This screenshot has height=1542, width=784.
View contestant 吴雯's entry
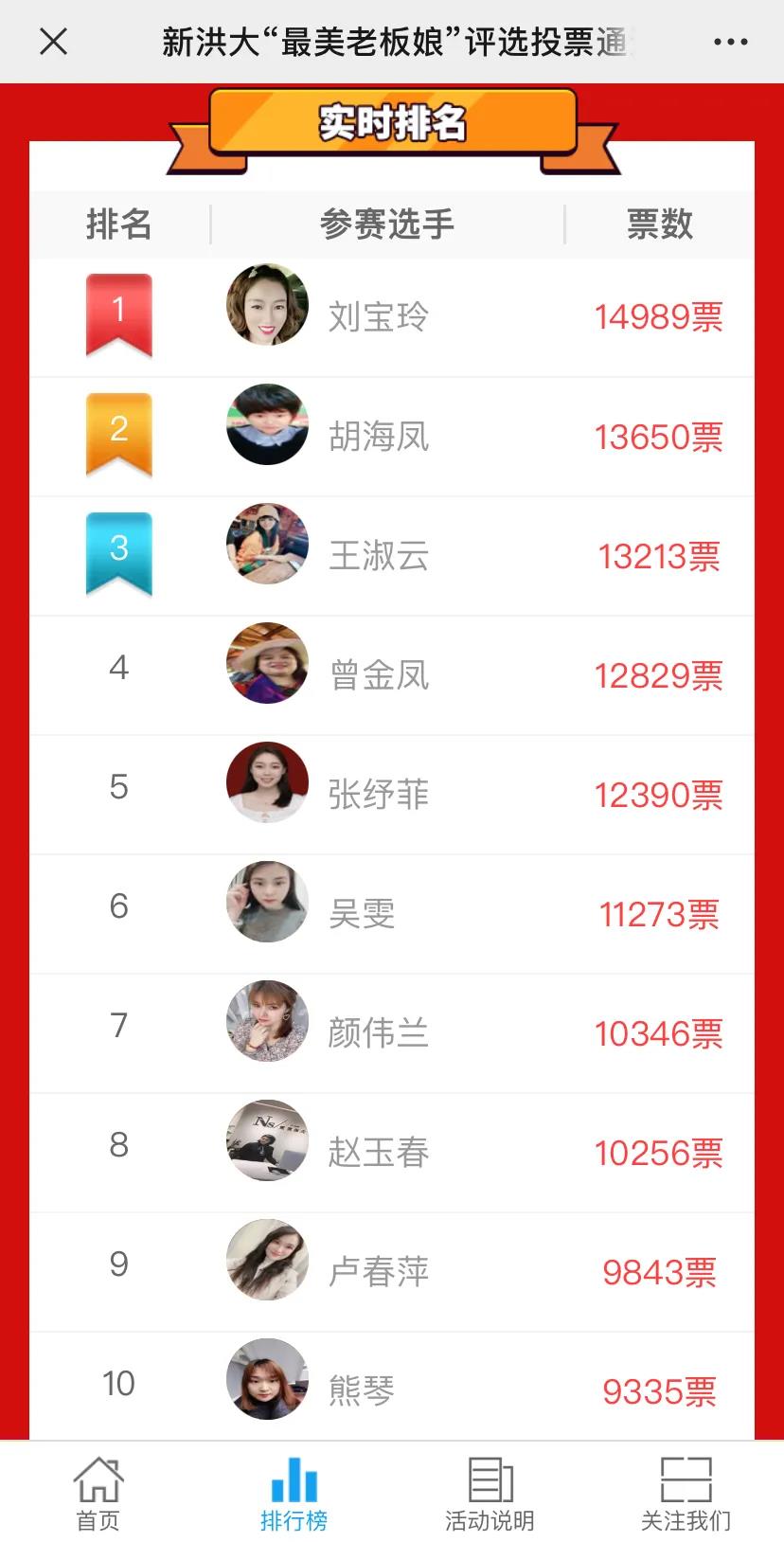pyautogui.click(x=361, y=914)
